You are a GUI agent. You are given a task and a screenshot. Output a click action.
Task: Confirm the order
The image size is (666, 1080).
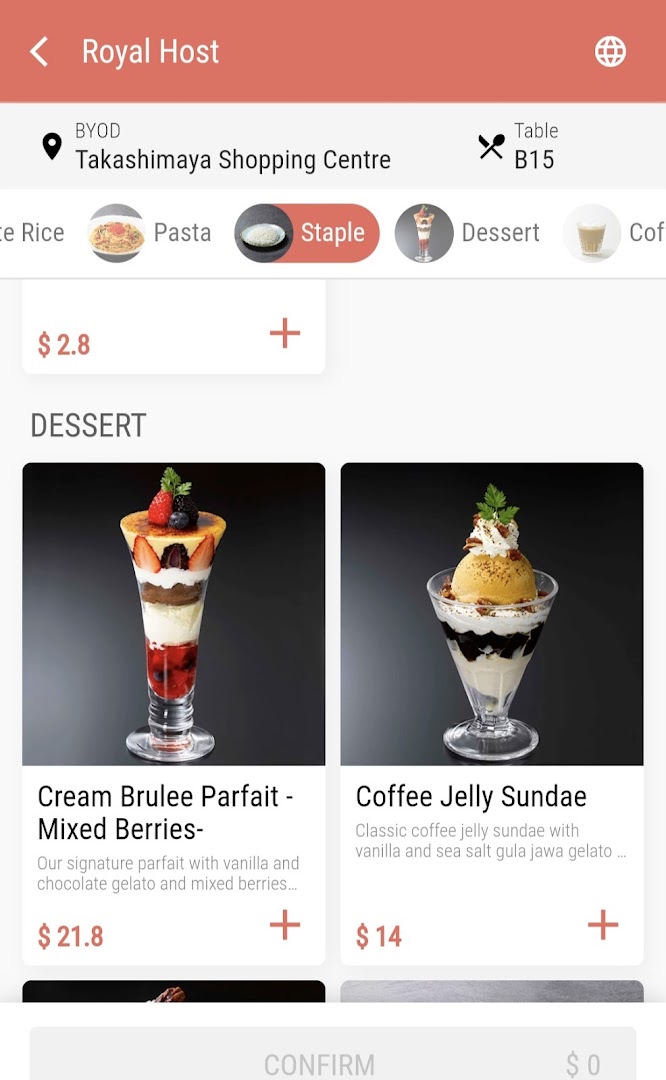(x=333, y=1062)
